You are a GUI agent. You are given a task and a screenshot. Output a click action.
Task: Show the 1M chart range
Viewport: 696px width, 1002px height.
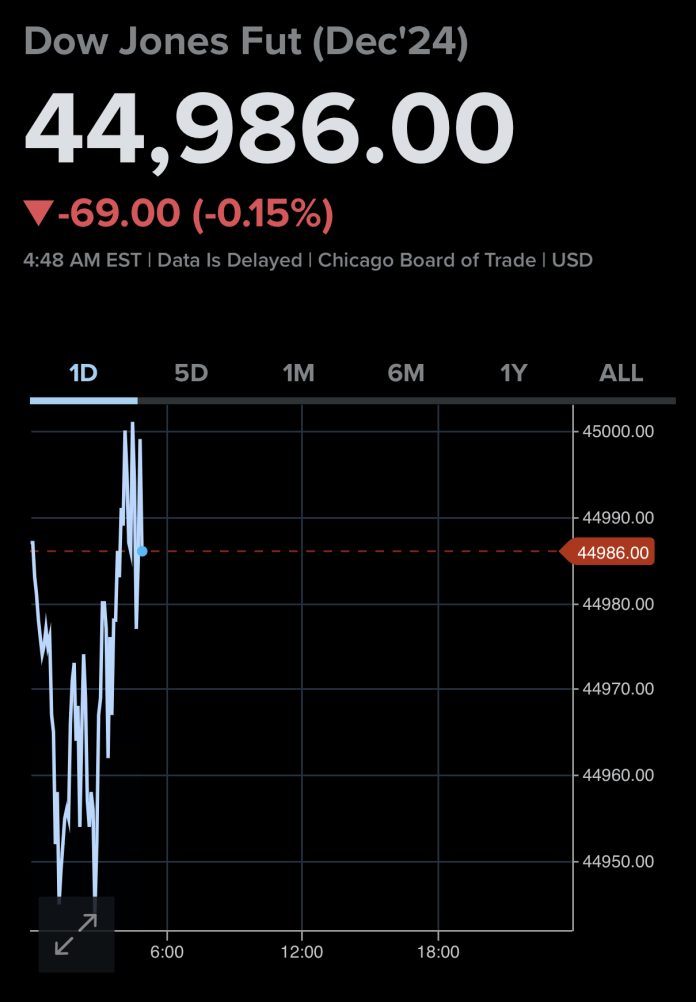pyautogui.click(x=298, y=374)
